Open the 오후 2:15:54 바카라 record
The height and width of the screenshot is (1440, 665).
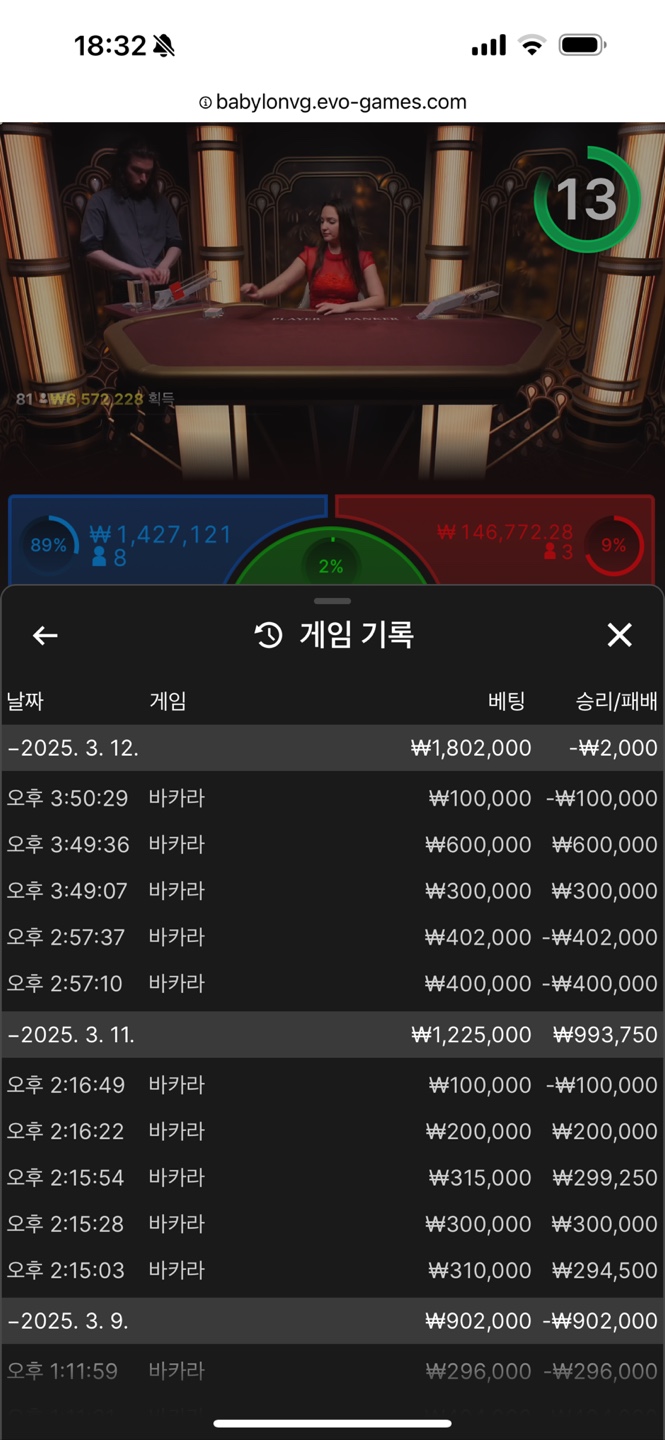point(332,1178)
